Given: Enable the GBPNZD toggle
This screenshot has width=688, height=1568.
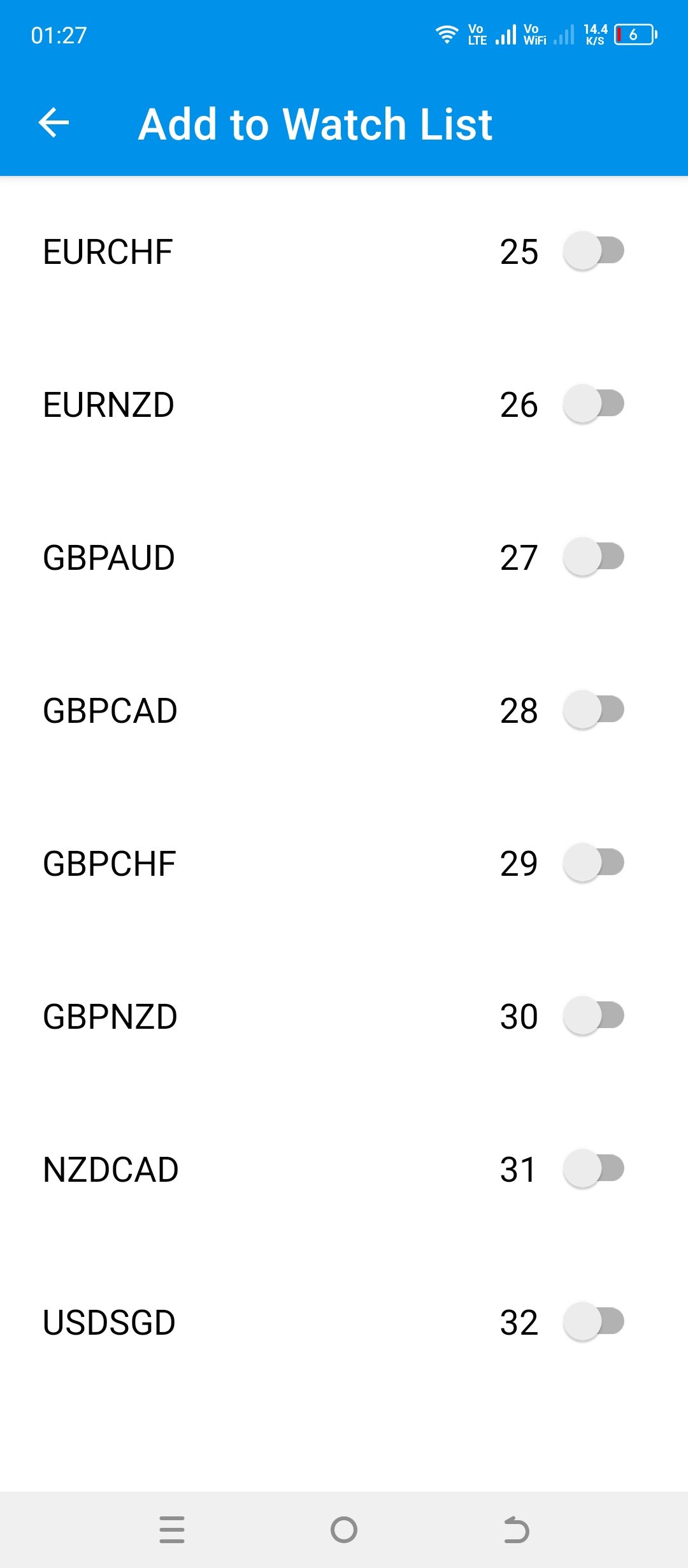Looking at the screenshot, I should [x=593, y=1015].
